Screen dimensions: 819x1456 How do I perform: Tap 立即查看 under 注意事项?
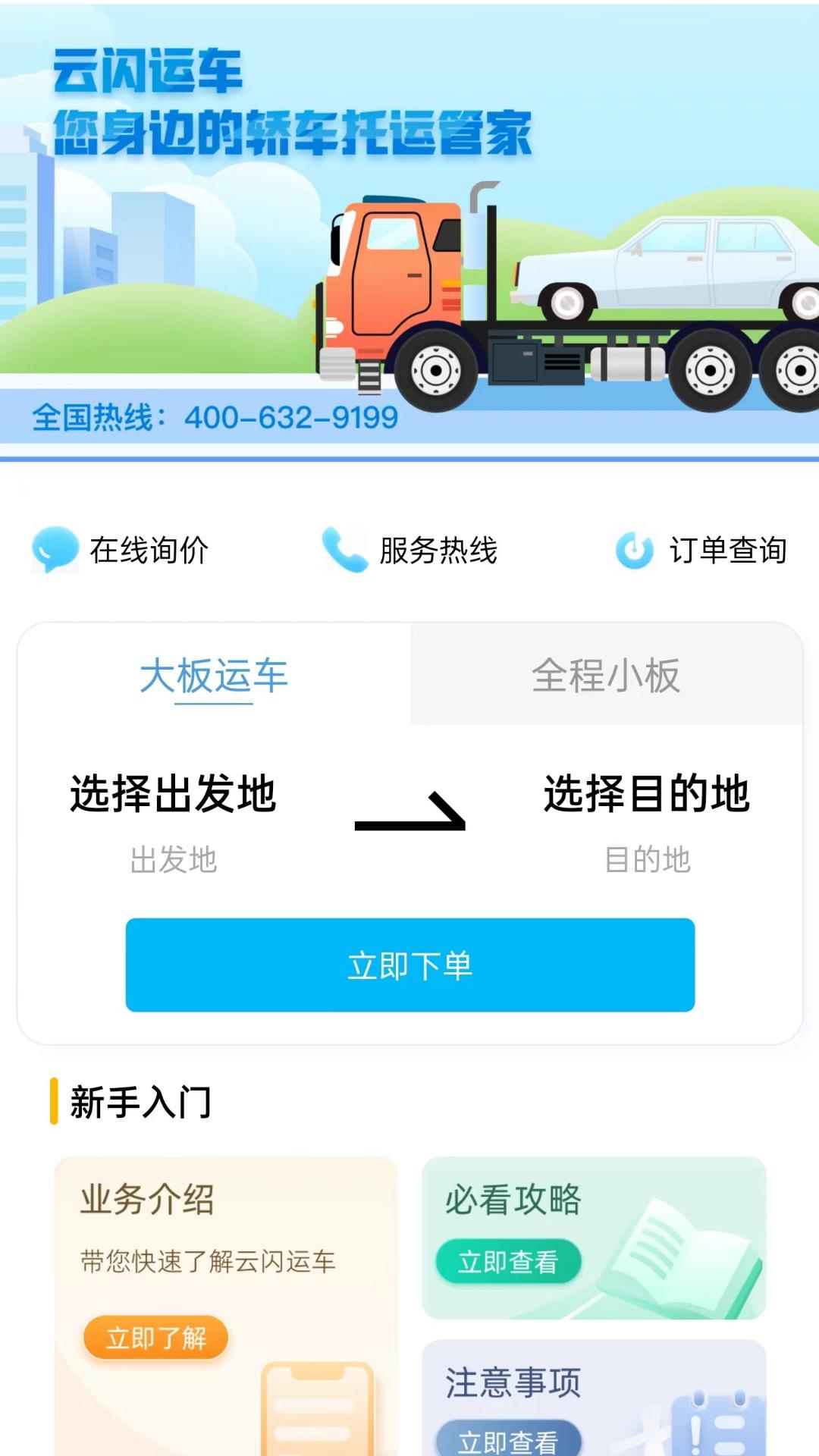coord(508,1440)
